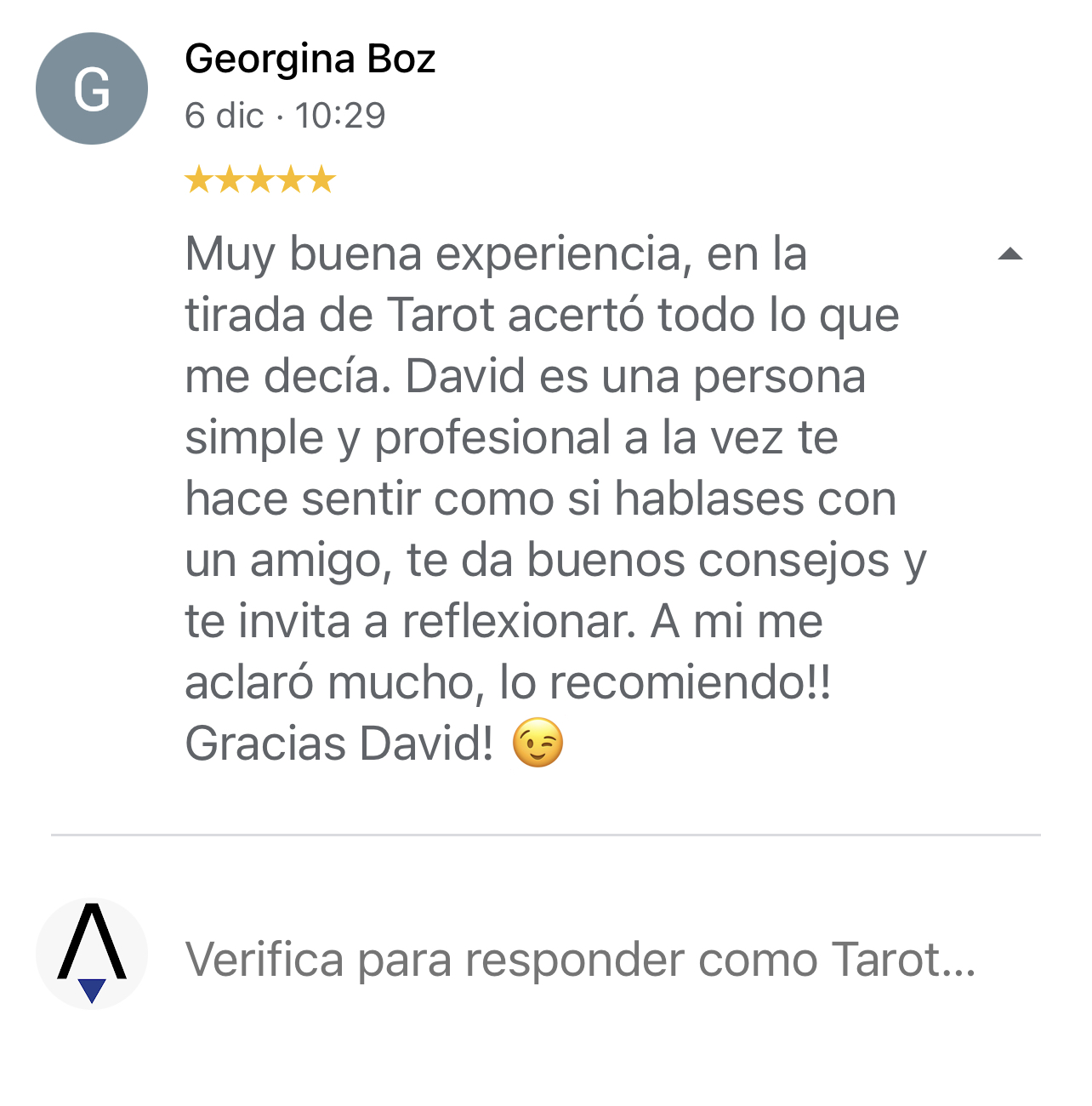
Task: Collapse Georgina Boz's review text
Action: coord(1010,254)
